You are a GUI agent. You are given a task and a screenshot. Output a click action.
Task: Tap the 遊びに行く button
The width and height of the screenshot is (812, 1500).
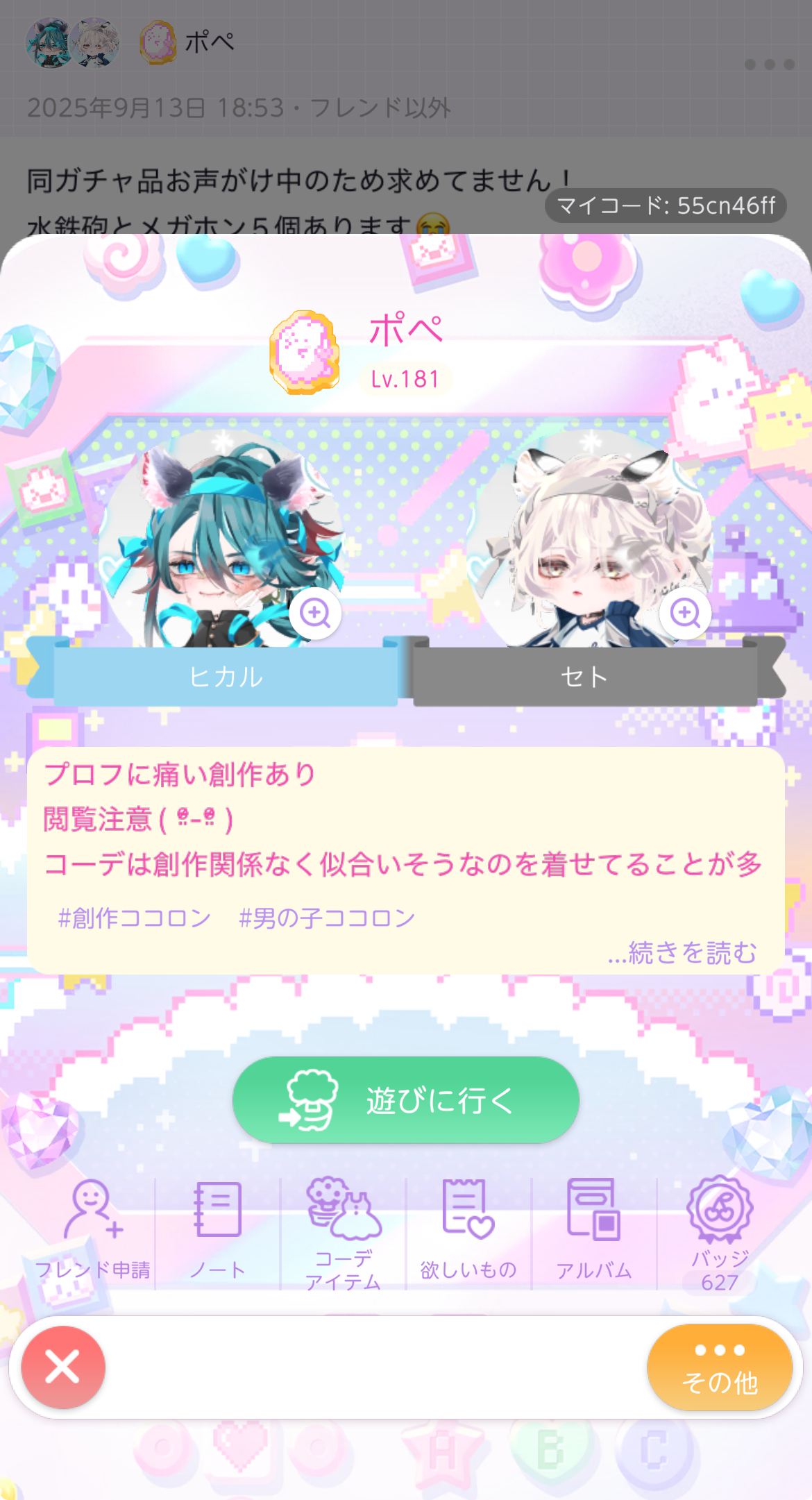tap(406, 1099)
